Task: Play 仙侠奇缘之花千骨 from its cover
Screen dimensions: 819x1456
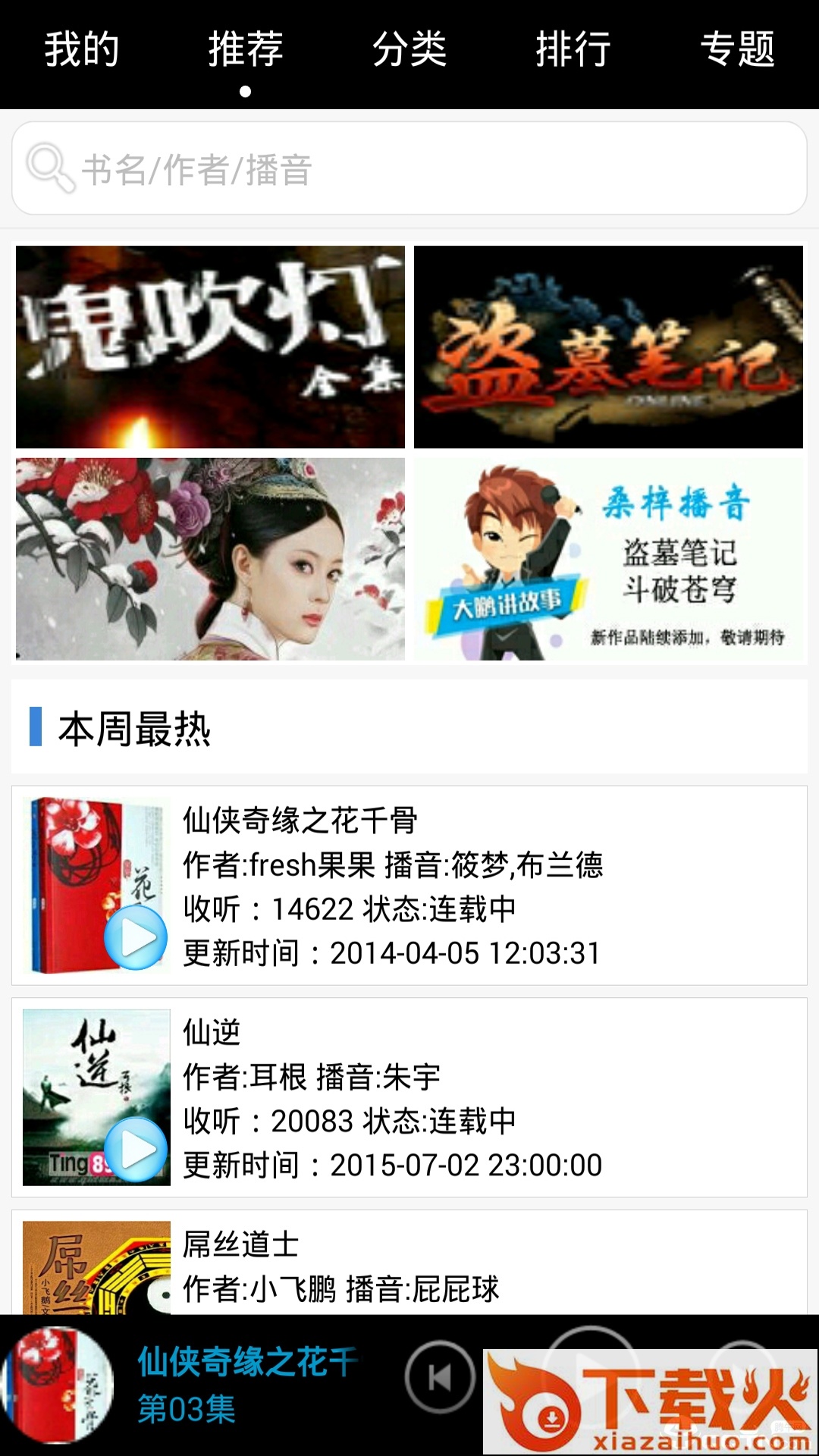Action: coord(136,937)
